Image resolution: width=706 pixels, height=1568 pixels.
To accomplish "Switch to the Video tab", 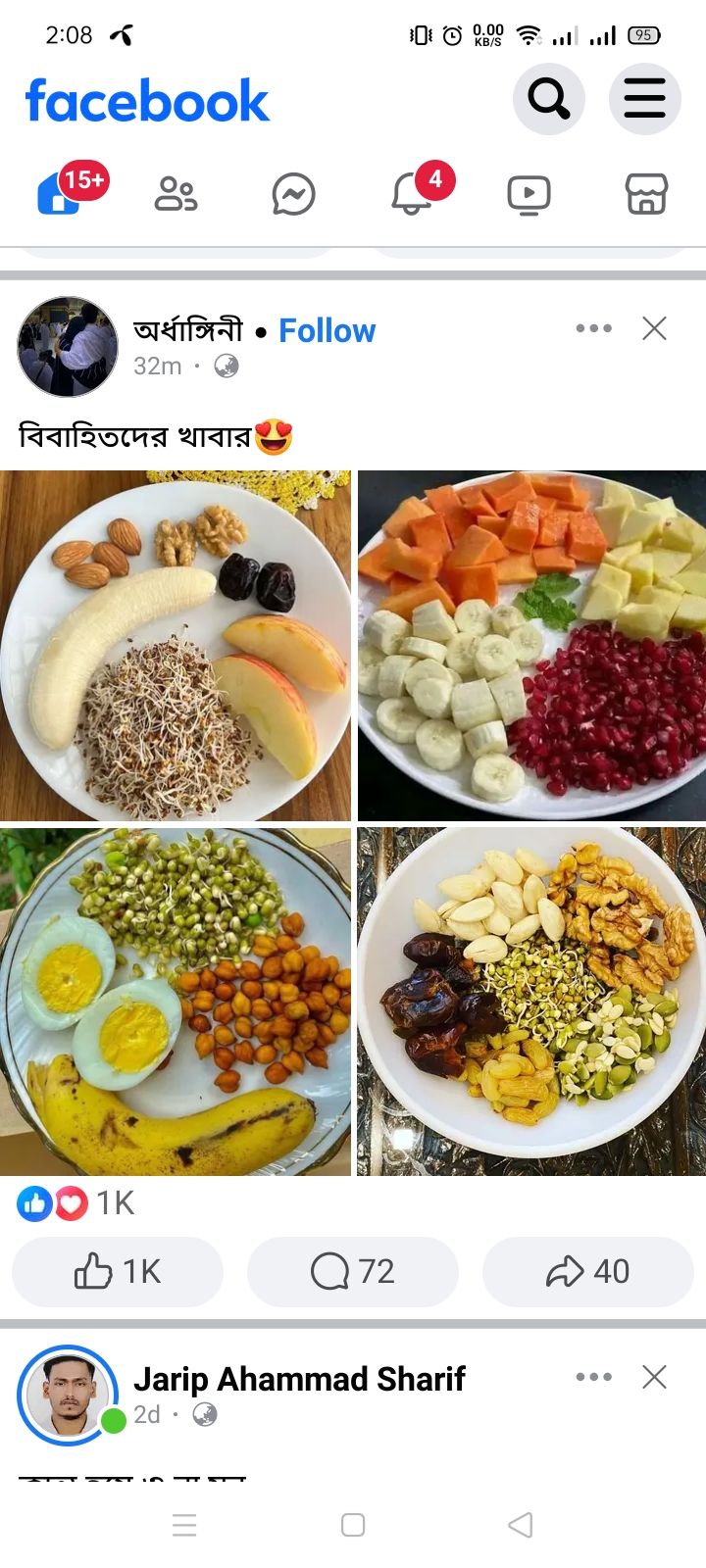I will coord(529,194).
